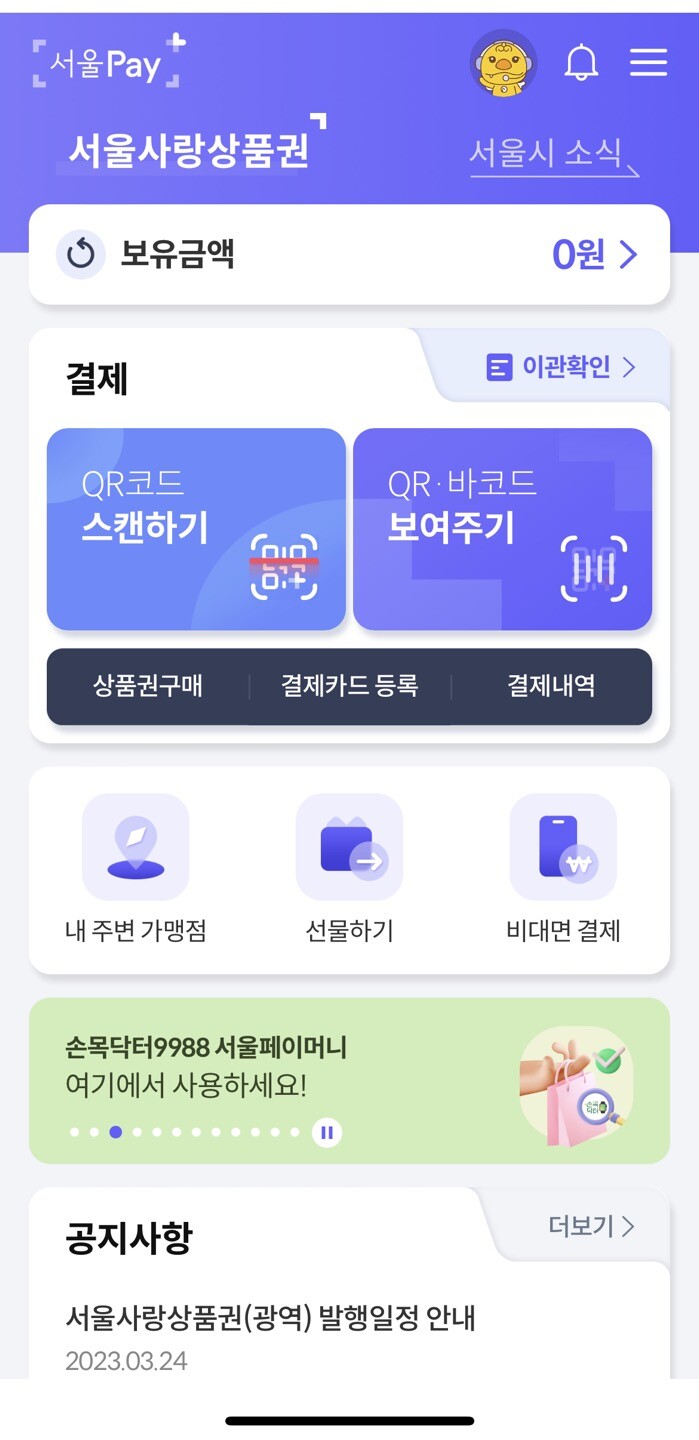View balance details via 0원 chevron
The height and width of the screenshot is (1440, 699).
[595, 255]
